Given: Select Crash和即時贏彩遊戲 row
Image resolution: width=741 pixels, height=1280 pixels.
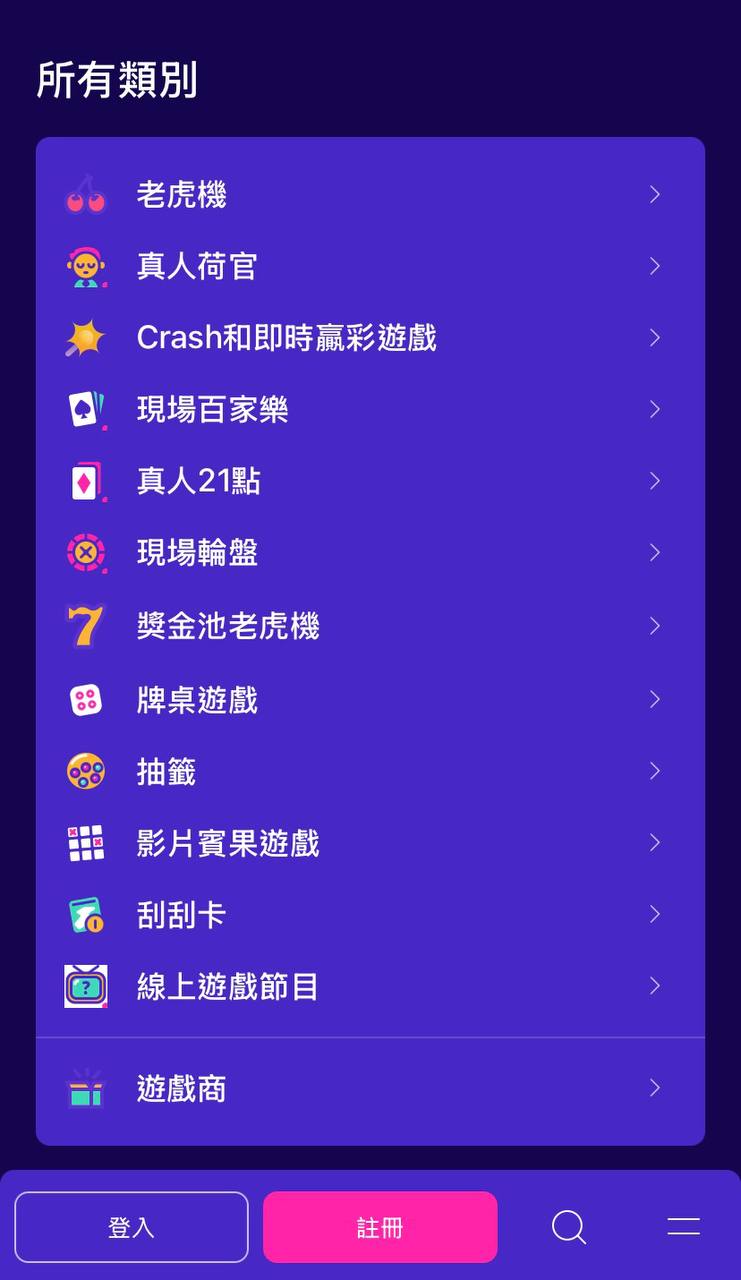Looking at the screenshot, I should [370, 338].
